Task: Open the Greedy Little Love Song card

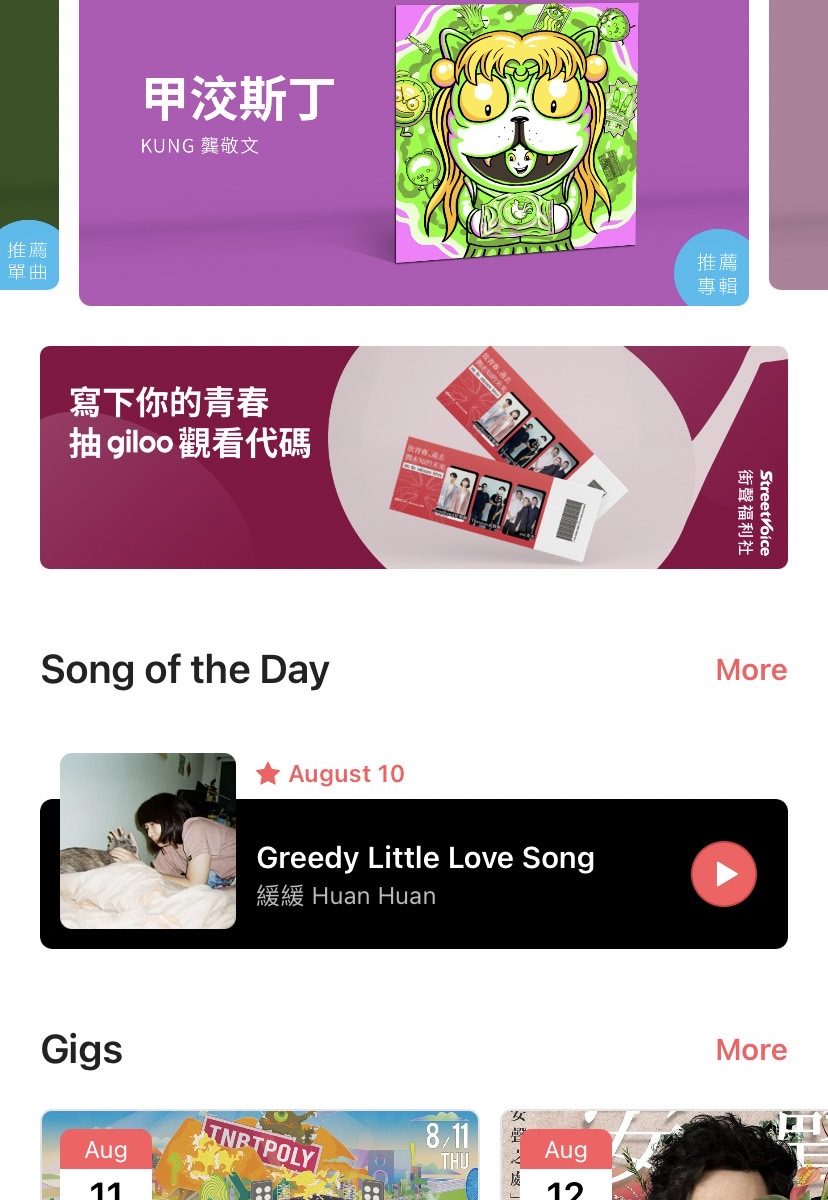Action: click(x=450, y=875)
